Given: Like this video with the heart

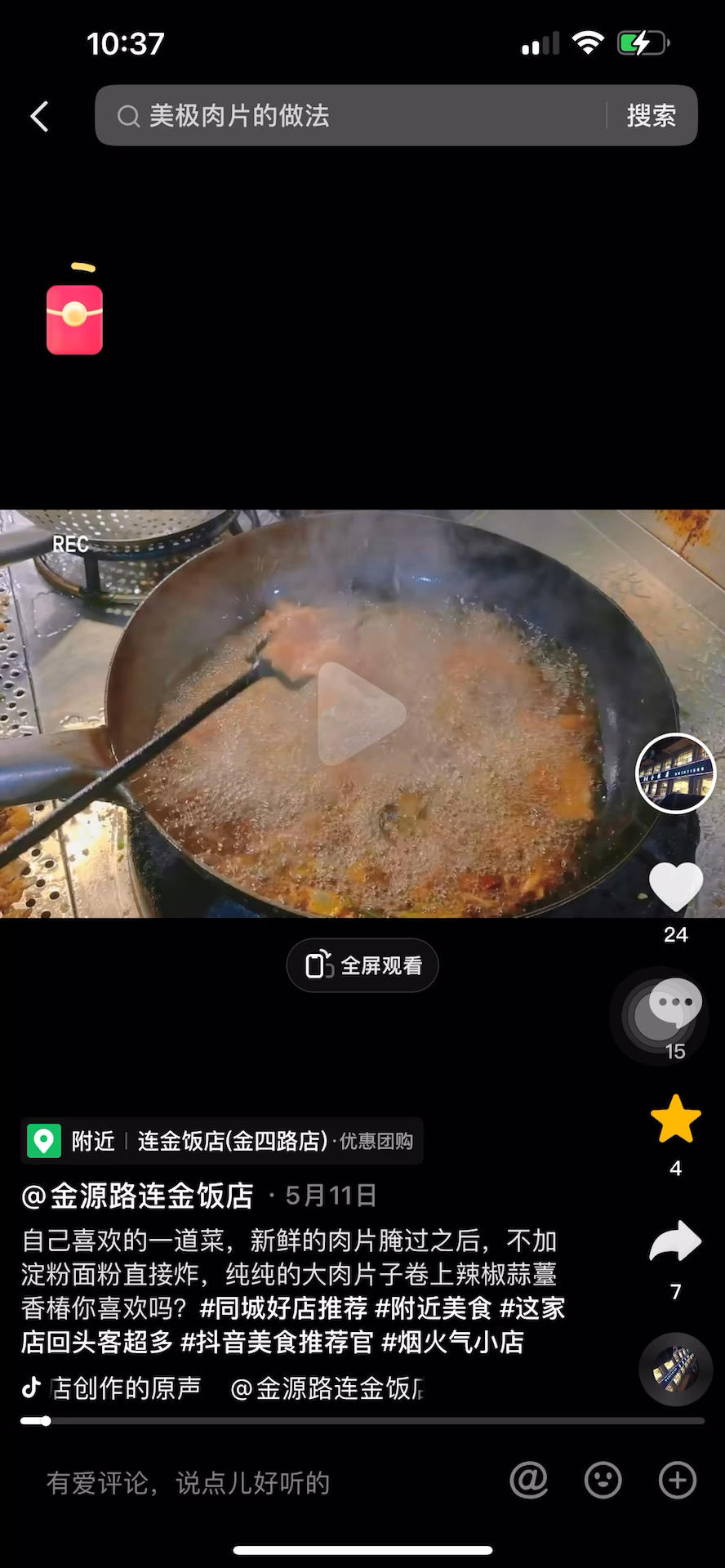Looking at the screenshot, I should (675, 887).
